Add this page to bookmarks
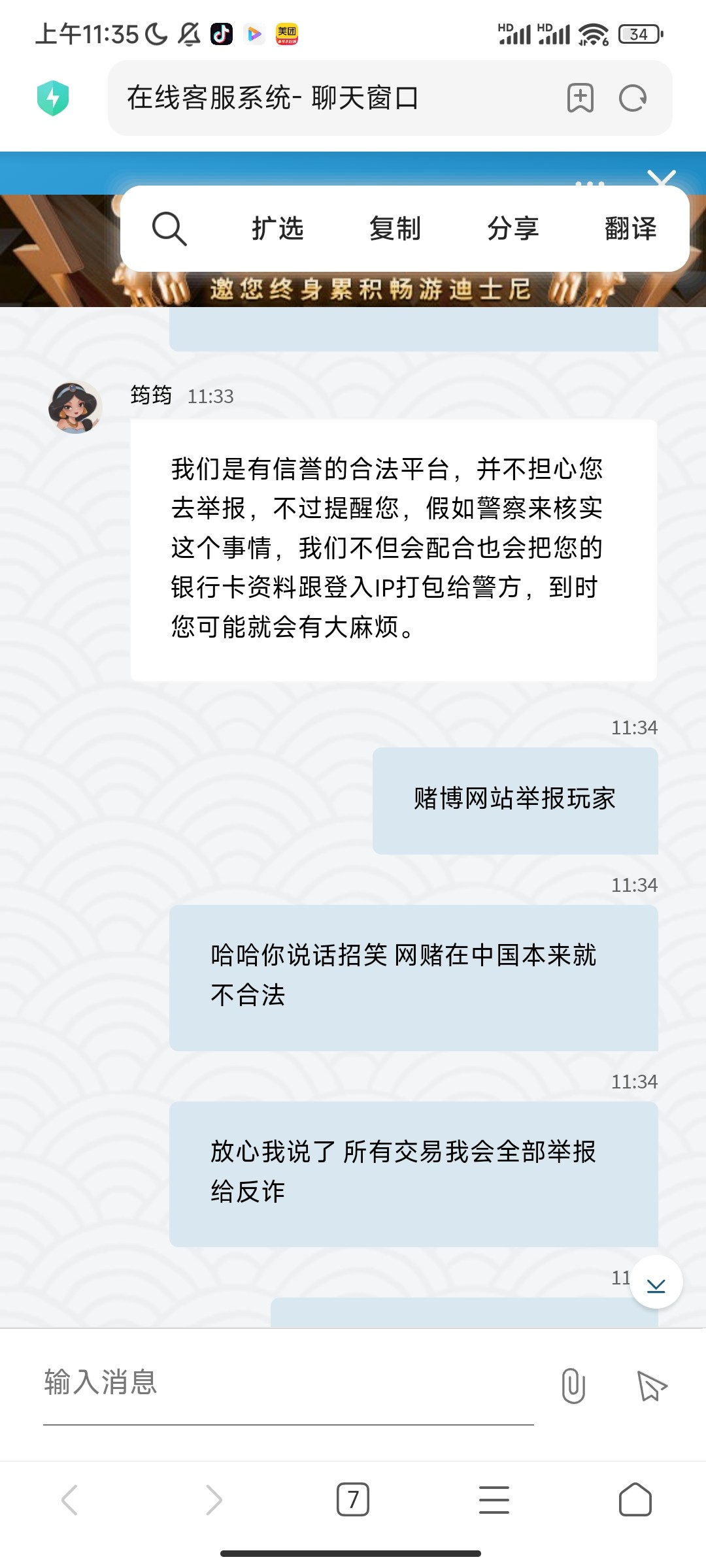This screenshot has height=1568, width=706. pos(580,99)
